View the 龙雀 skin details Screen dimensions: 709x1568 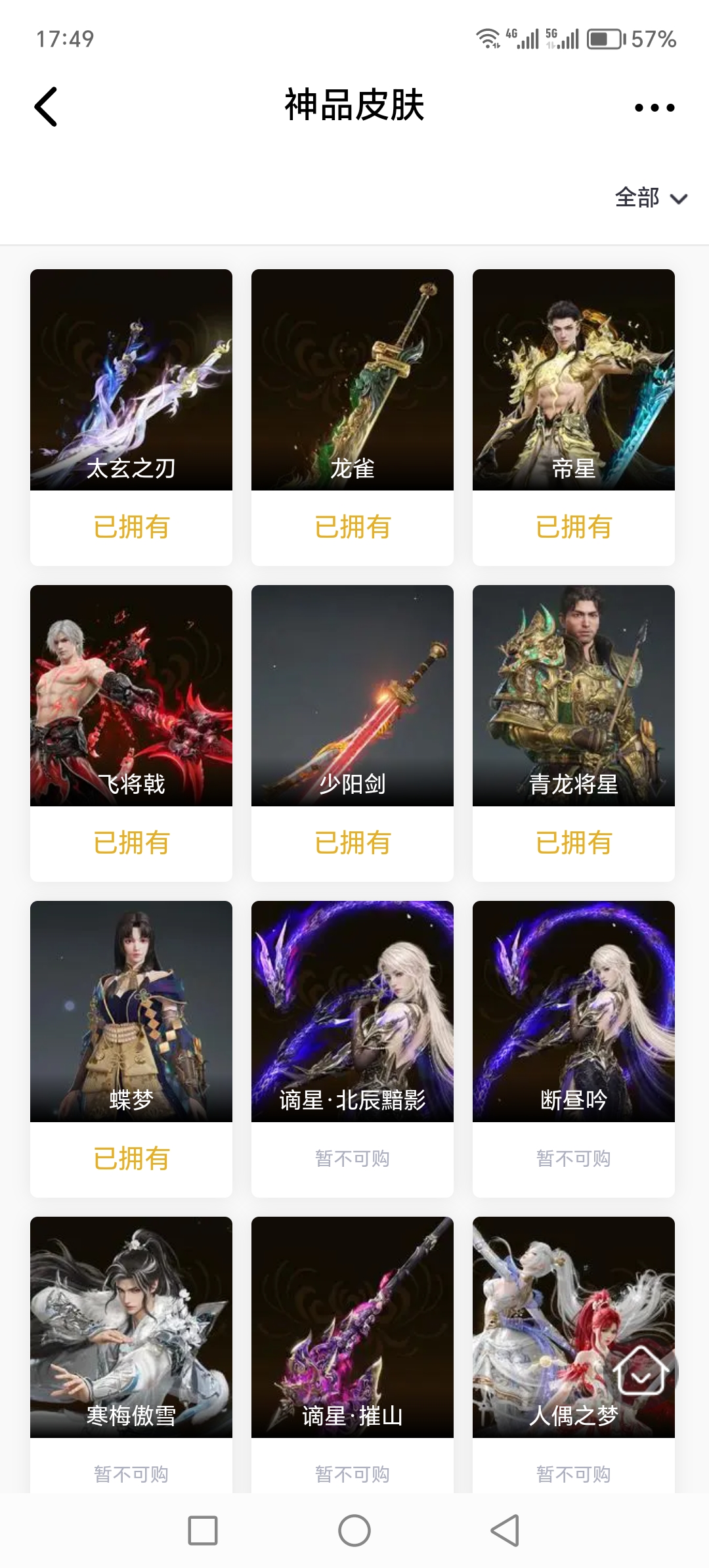point(353,381)
